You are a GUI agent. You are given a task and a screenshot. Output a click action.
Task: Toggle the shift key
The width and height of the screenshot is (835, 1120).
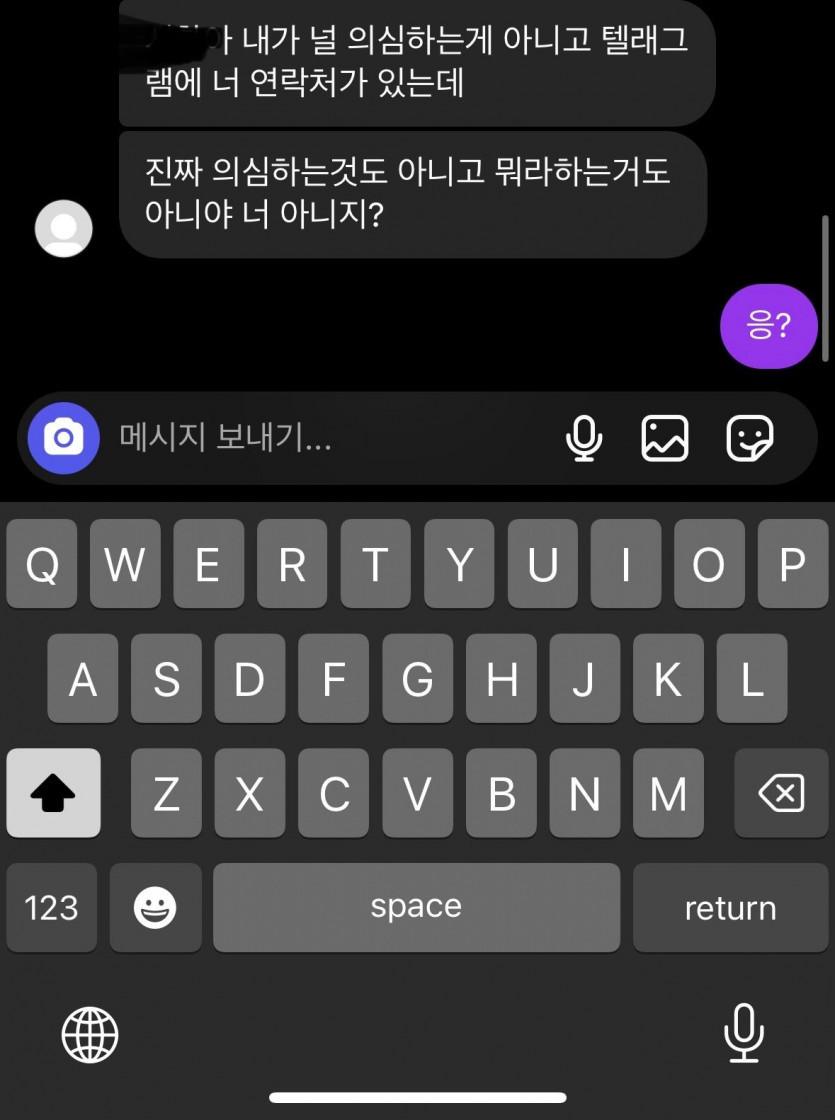[x=53, y=794]
